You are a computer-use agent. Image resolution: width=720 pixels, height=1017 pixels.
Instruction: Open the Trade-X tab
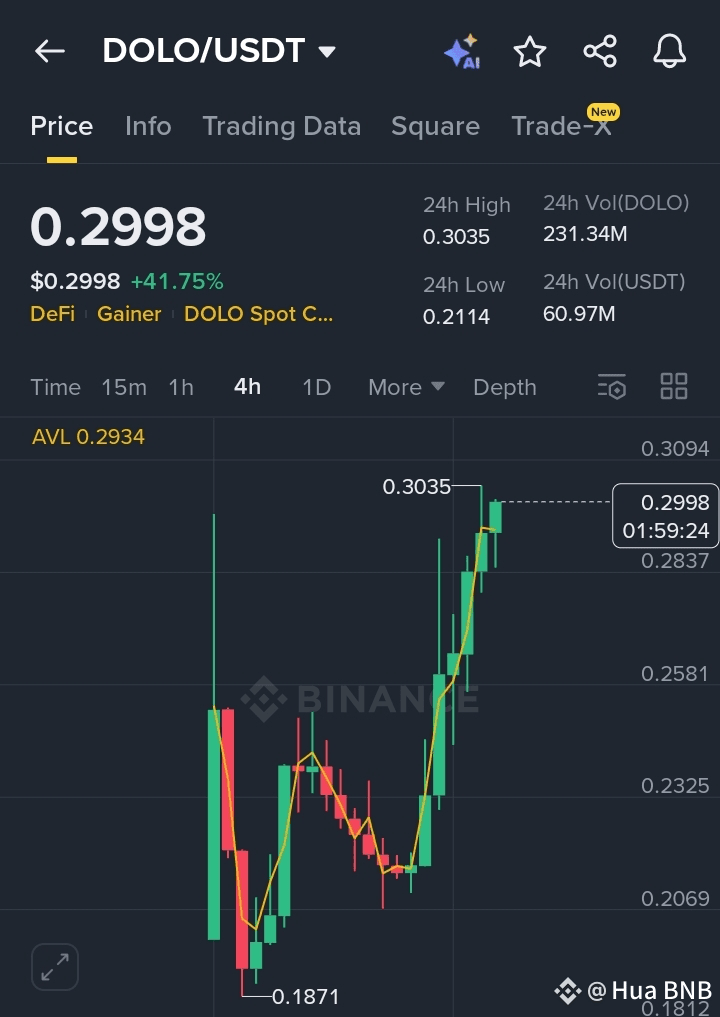pos(561,126)
